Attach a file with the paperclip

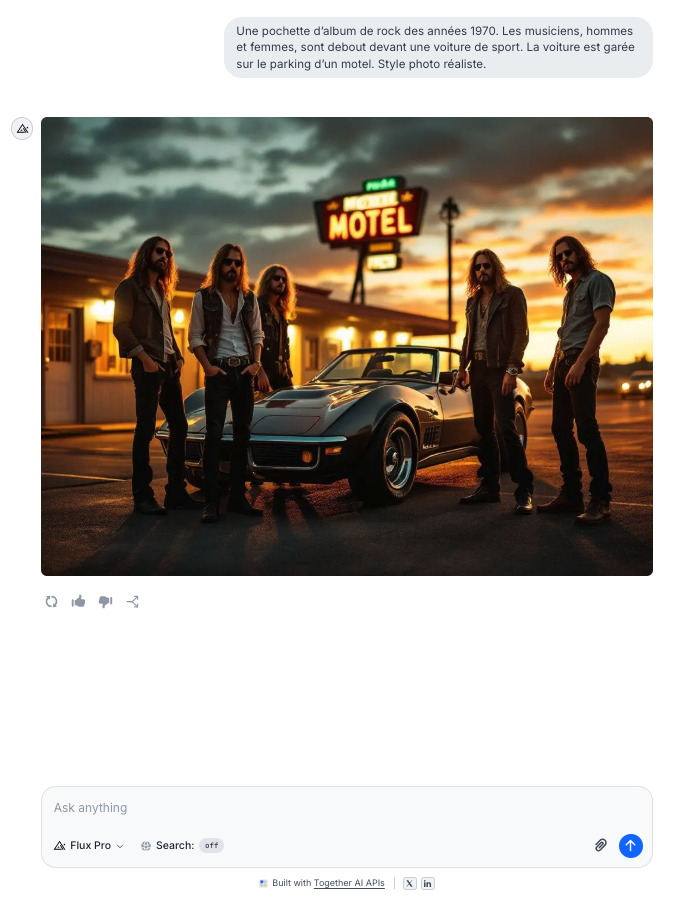[x=600, y=845]
